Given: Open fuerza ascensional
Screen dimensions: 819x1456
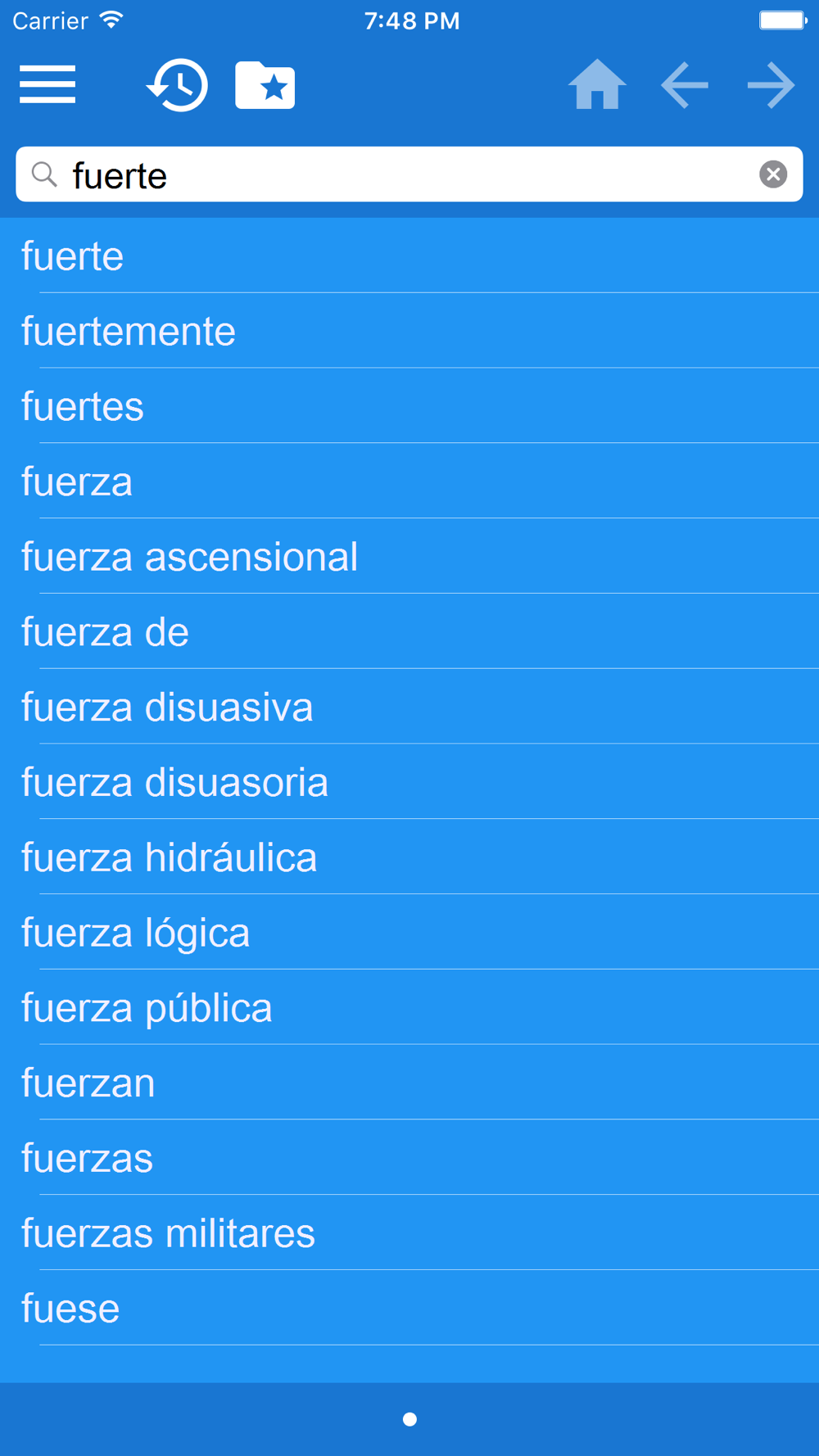Looking at the screenshot, I should tap(409, 558).
